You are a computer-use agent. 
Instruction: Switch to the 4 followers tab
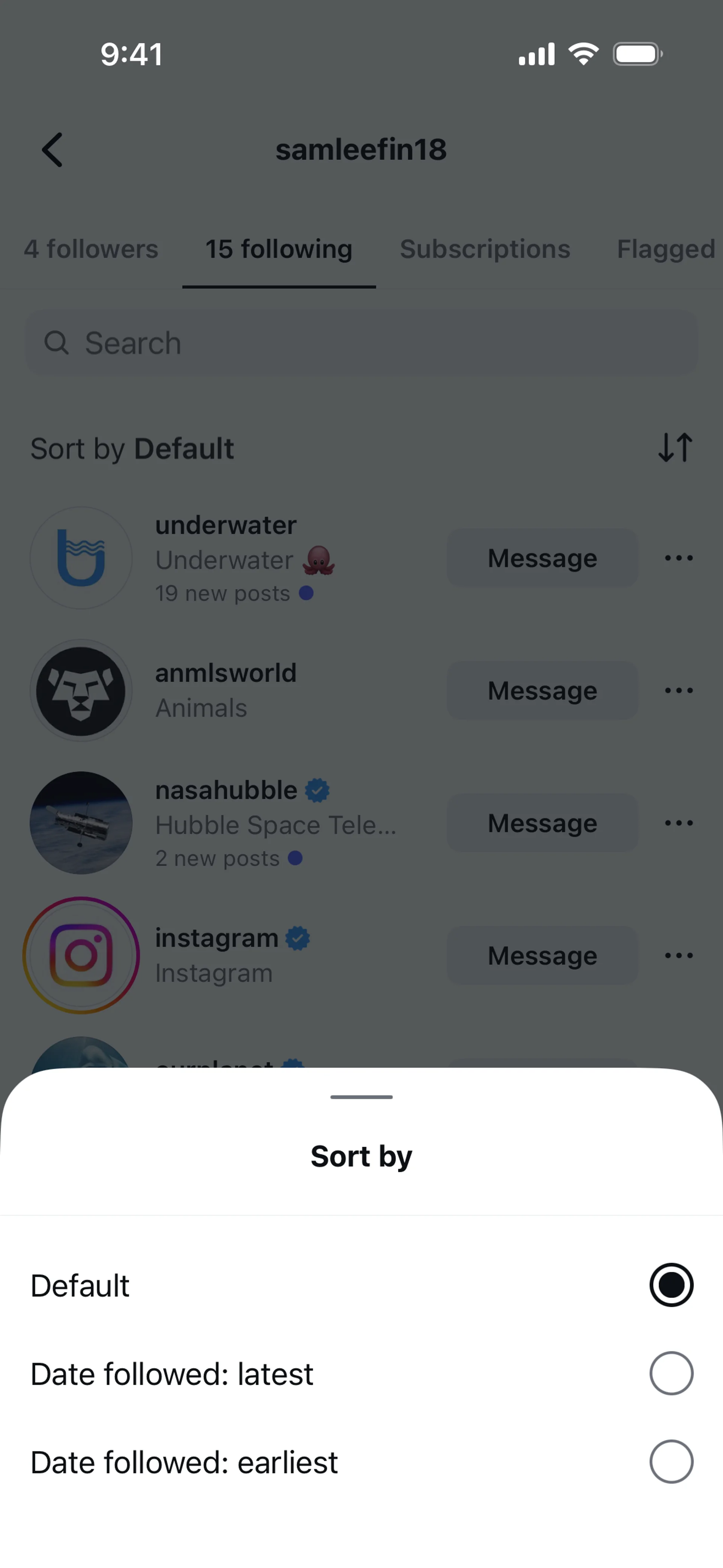(91, 249)
